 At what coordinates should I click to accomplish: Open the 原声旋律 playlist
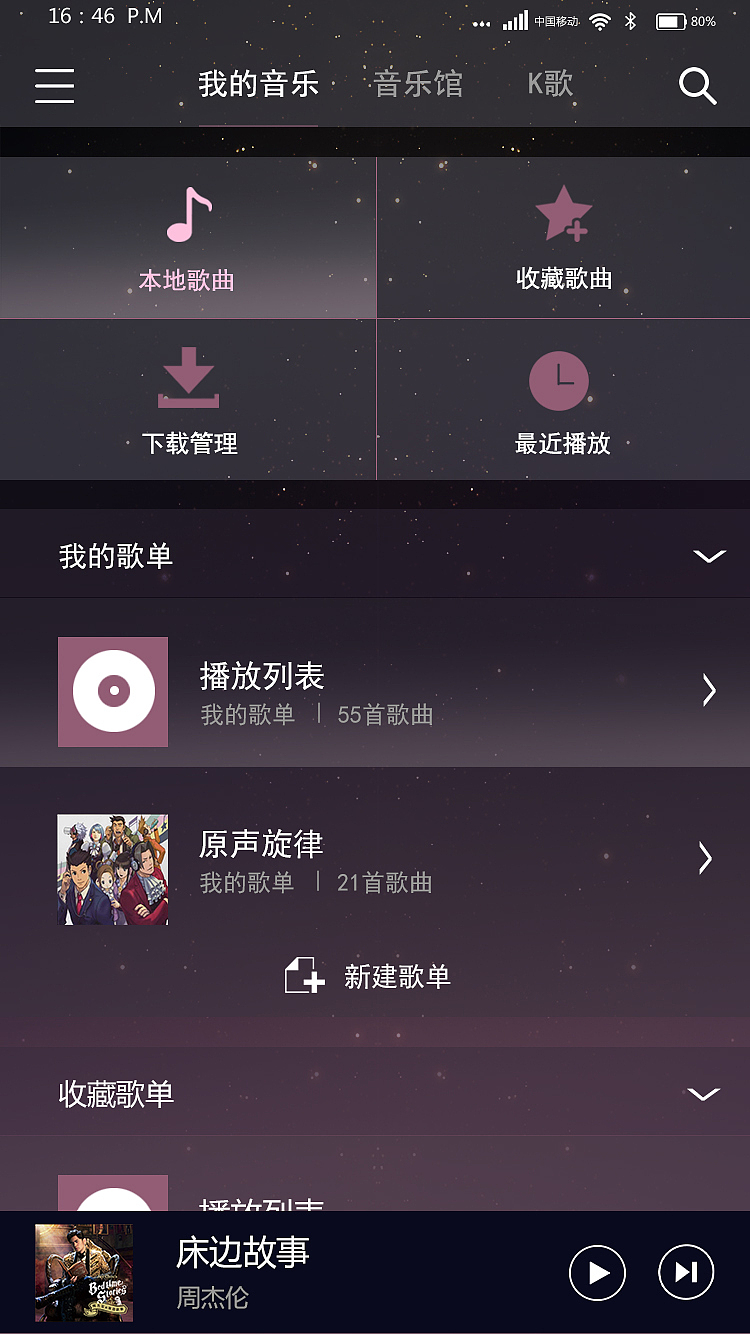pos(375,860)
